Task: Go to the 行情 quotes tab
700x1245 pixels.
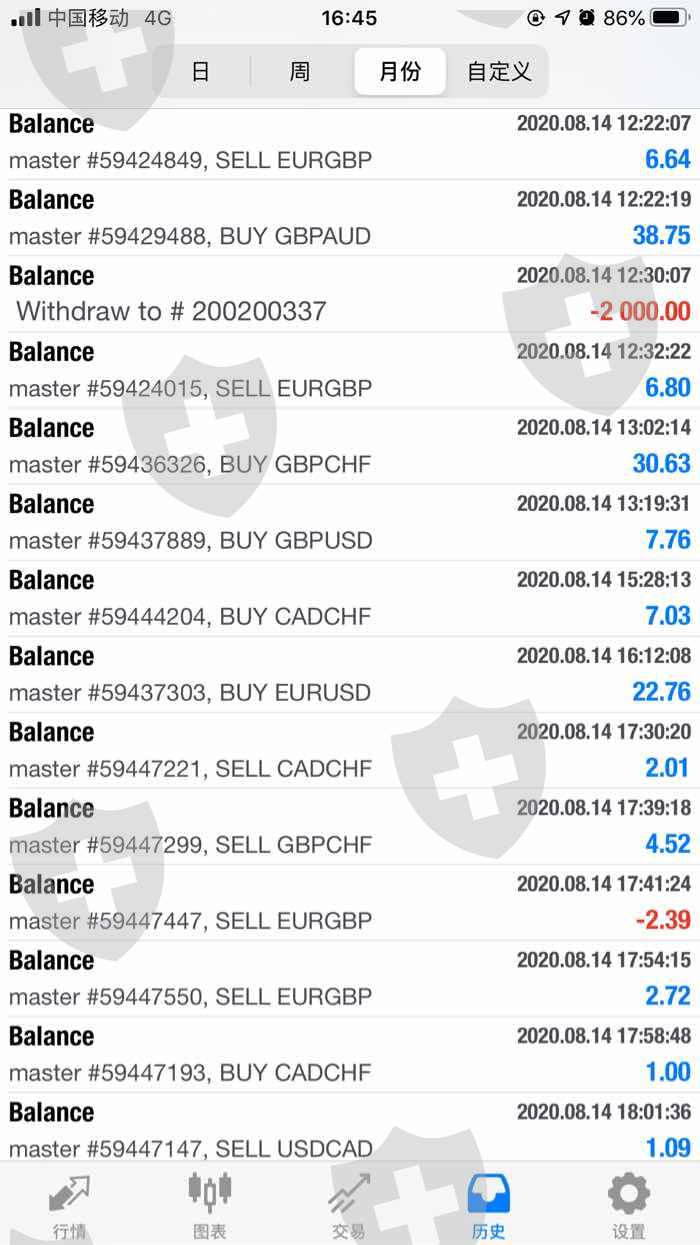Action: coord(69,1204)
